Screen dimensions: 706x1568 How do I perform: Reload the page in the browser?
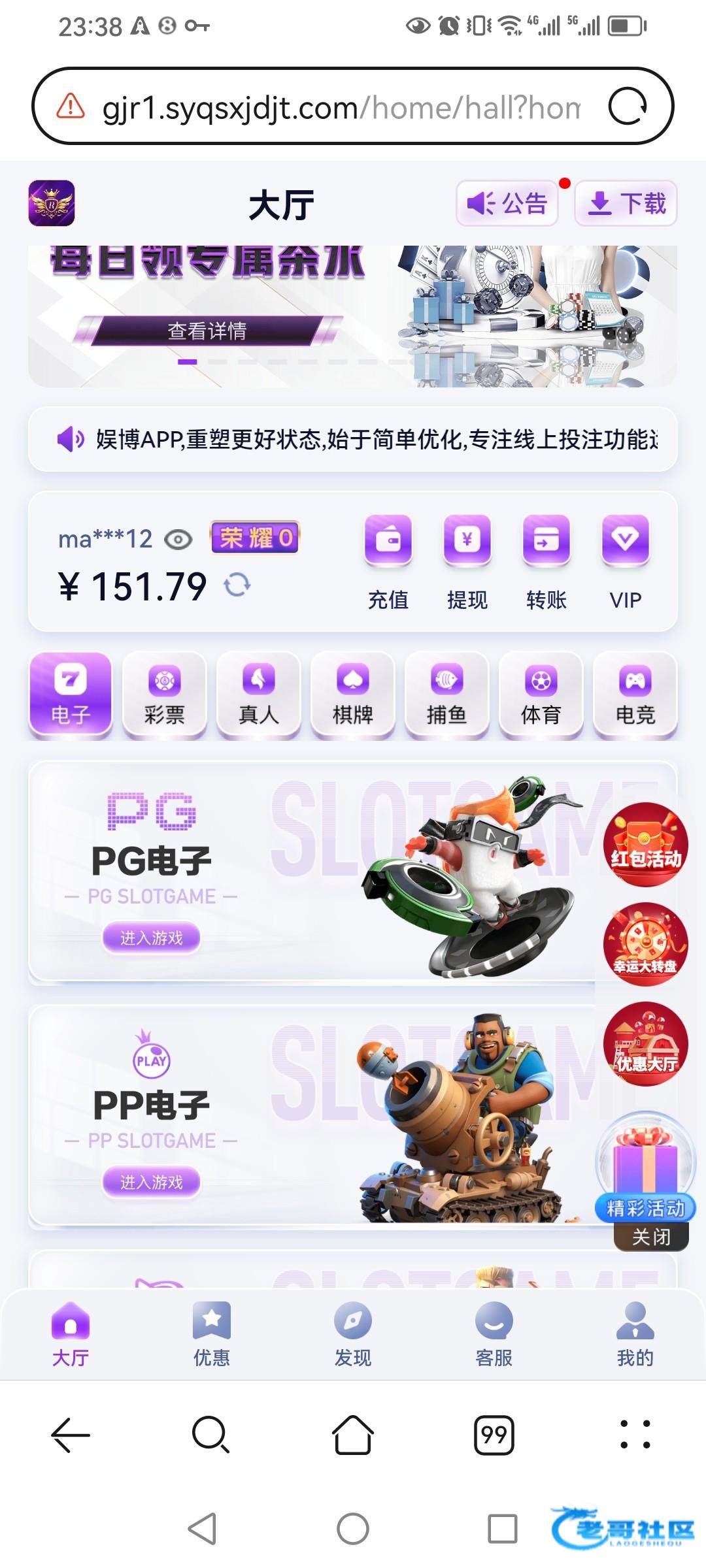[628, 106]
